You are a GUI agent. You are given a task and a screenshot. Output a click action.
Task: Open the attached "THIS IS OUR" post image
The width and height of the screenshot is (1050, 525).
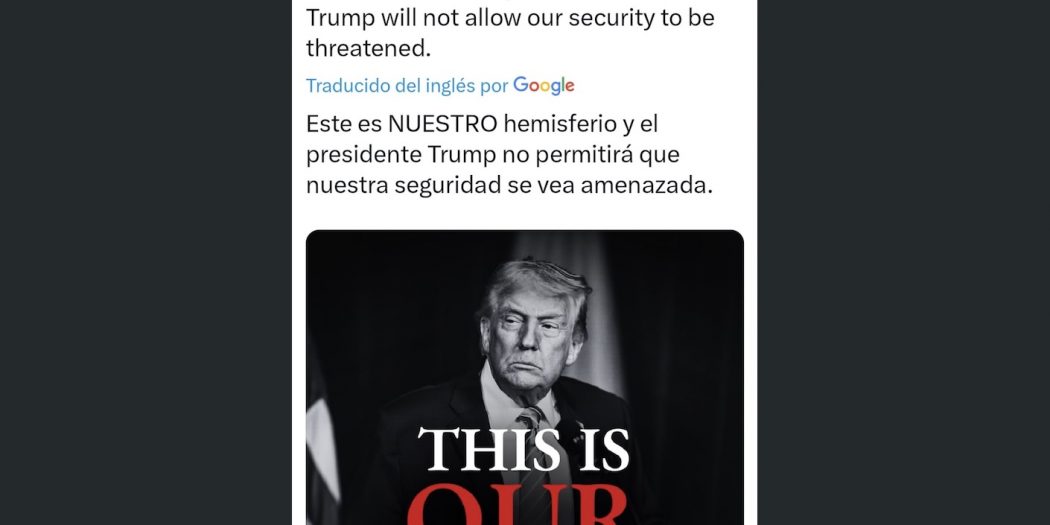tap(524, 378)
